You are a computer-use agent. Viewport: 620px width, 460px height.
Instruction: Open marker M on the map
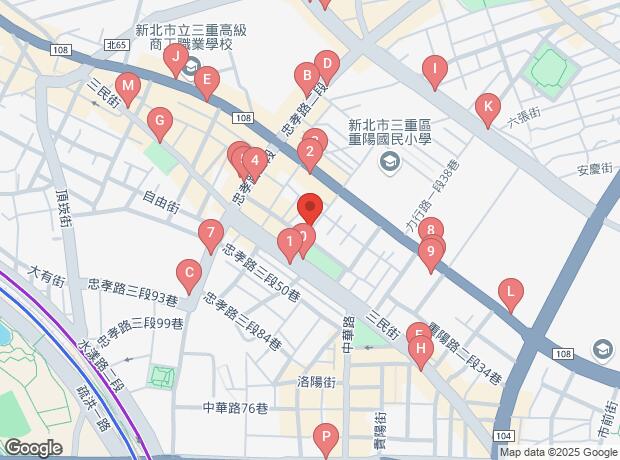[127, 86]
